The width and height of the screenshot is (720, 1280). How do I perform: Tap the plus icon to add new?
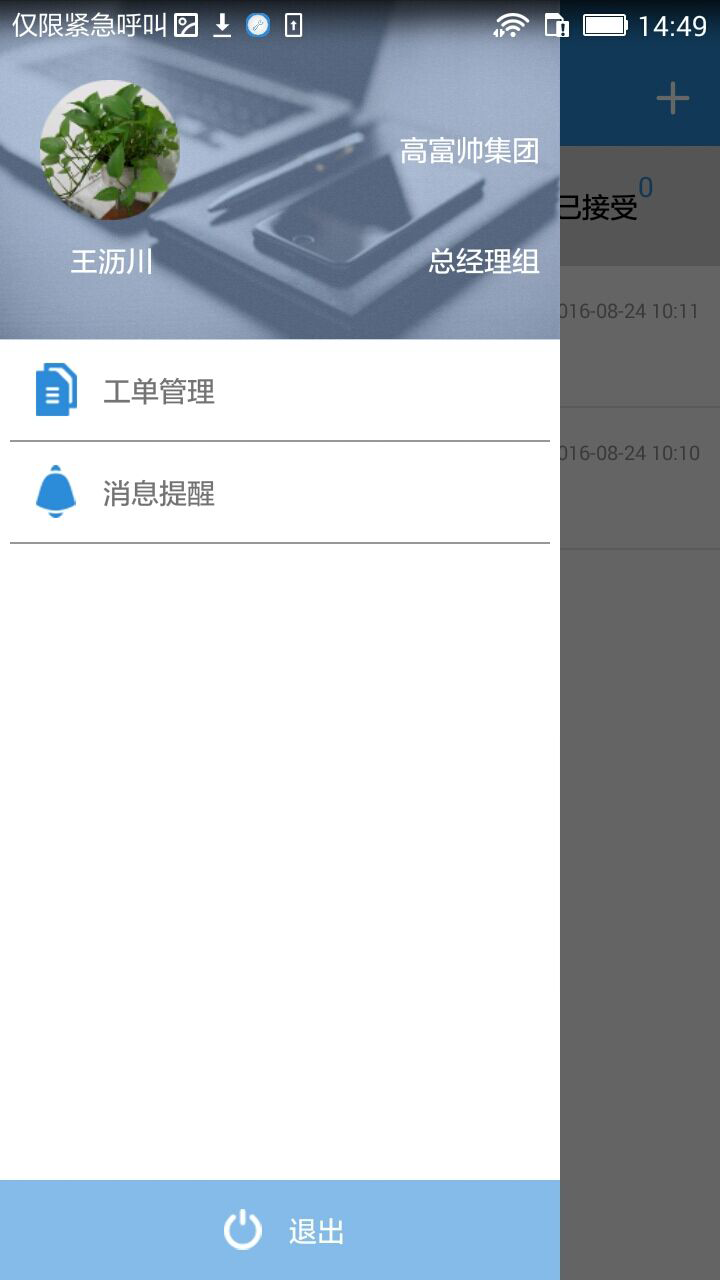(672, 98)
